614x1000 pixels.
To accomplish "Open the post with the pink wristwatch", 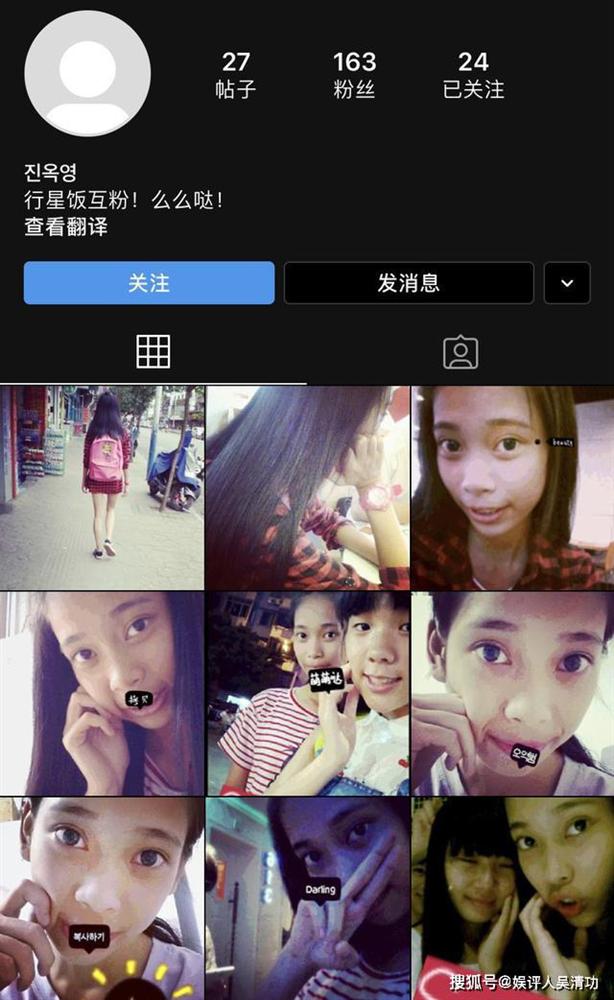I will point(307,487).
